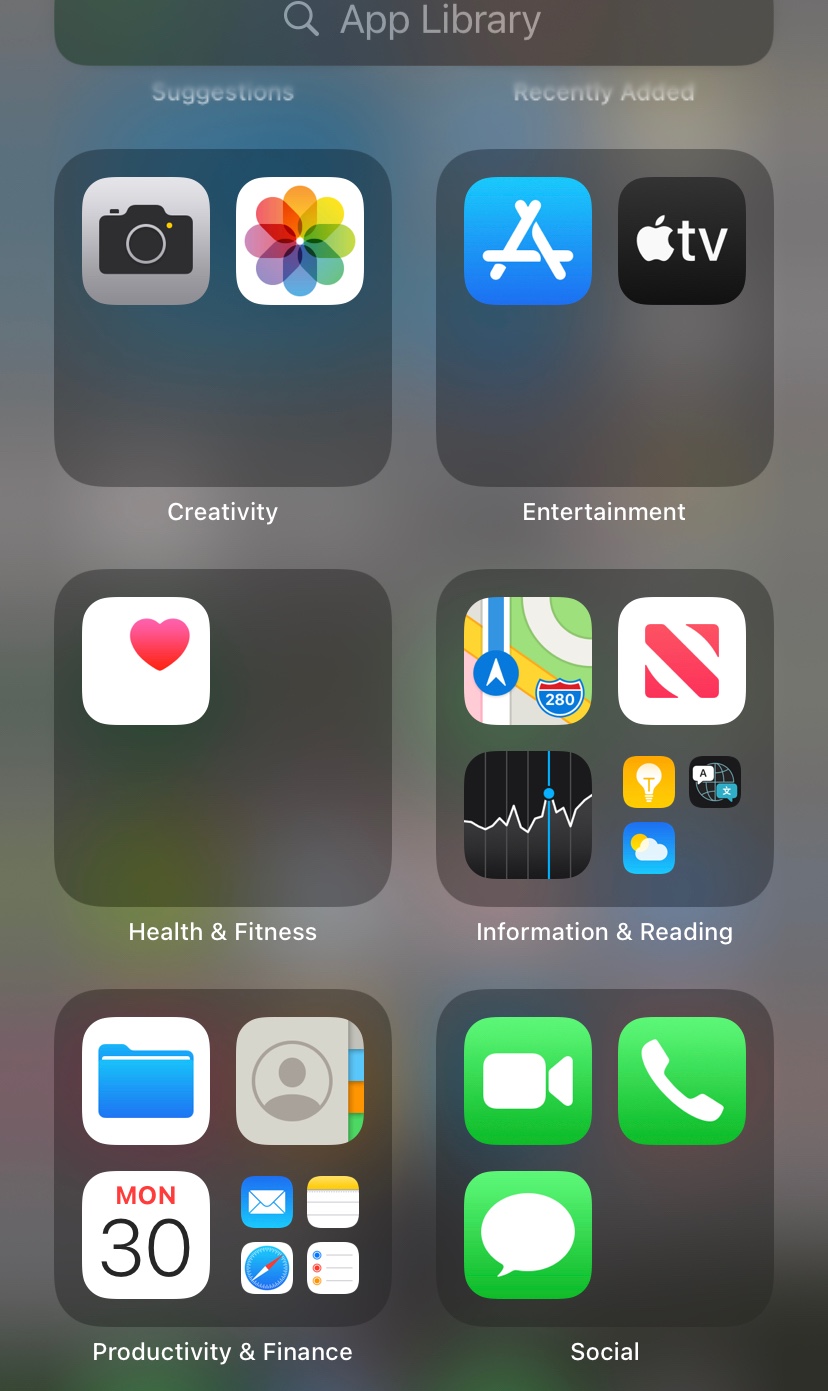Expand the Information & Reading small icon group
The image size is (828, 1391).
[682, 815]
